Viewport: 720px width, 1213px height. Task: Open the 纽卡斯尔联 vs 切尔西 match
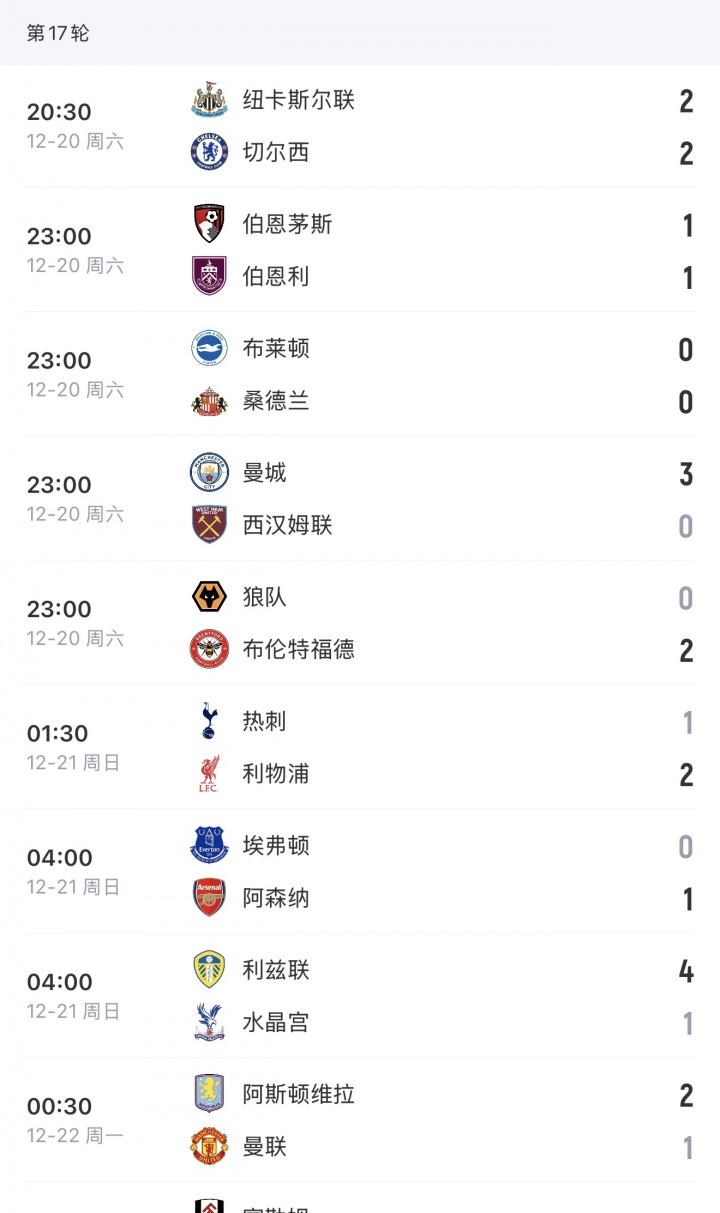coord(360,126)
